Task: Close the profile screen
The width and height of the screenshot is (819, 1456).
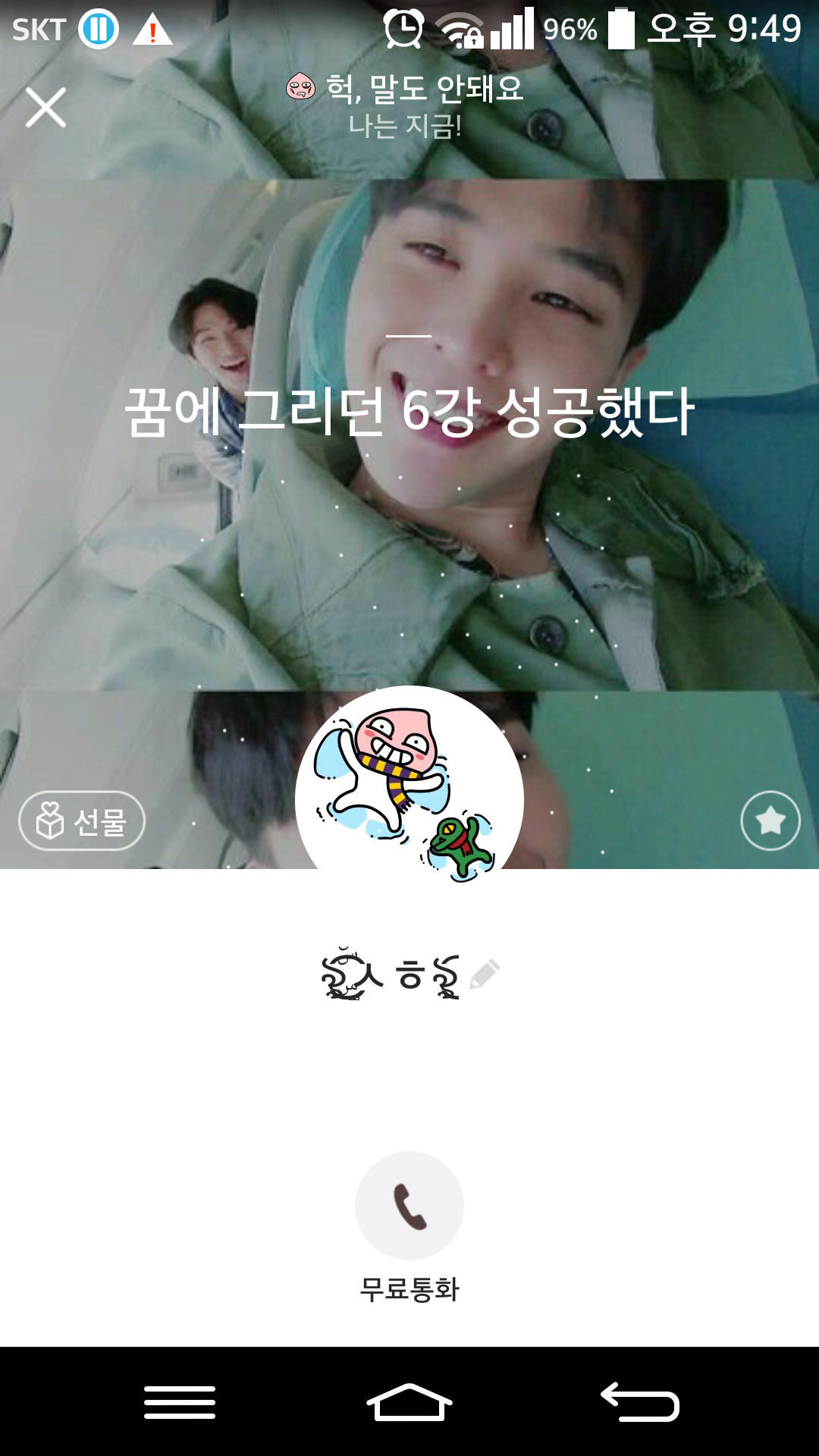Action: pyautogui.click(x=45, y=107)
